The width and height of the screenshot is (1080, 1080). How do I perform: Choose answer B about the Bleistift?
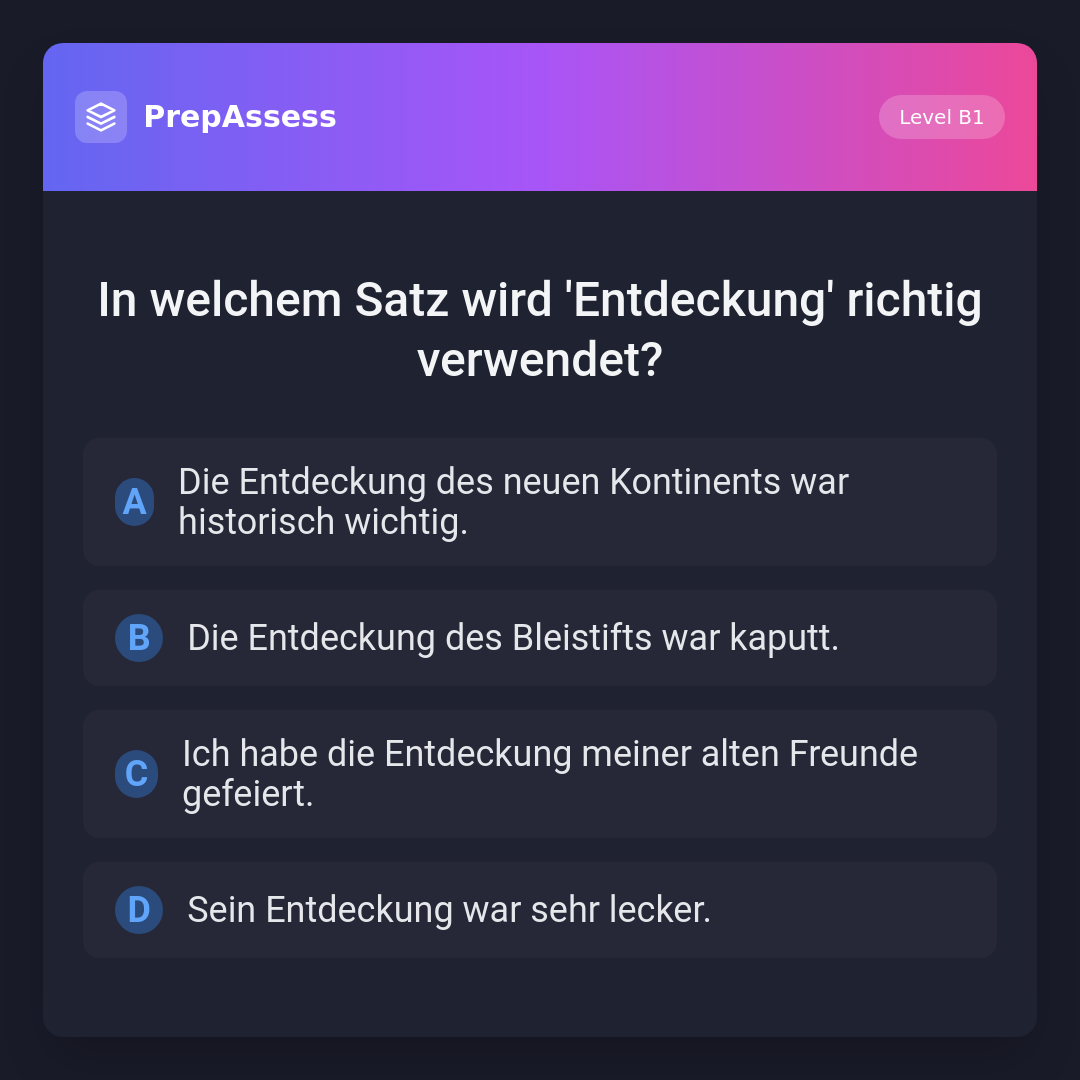[x=540, y=638]
